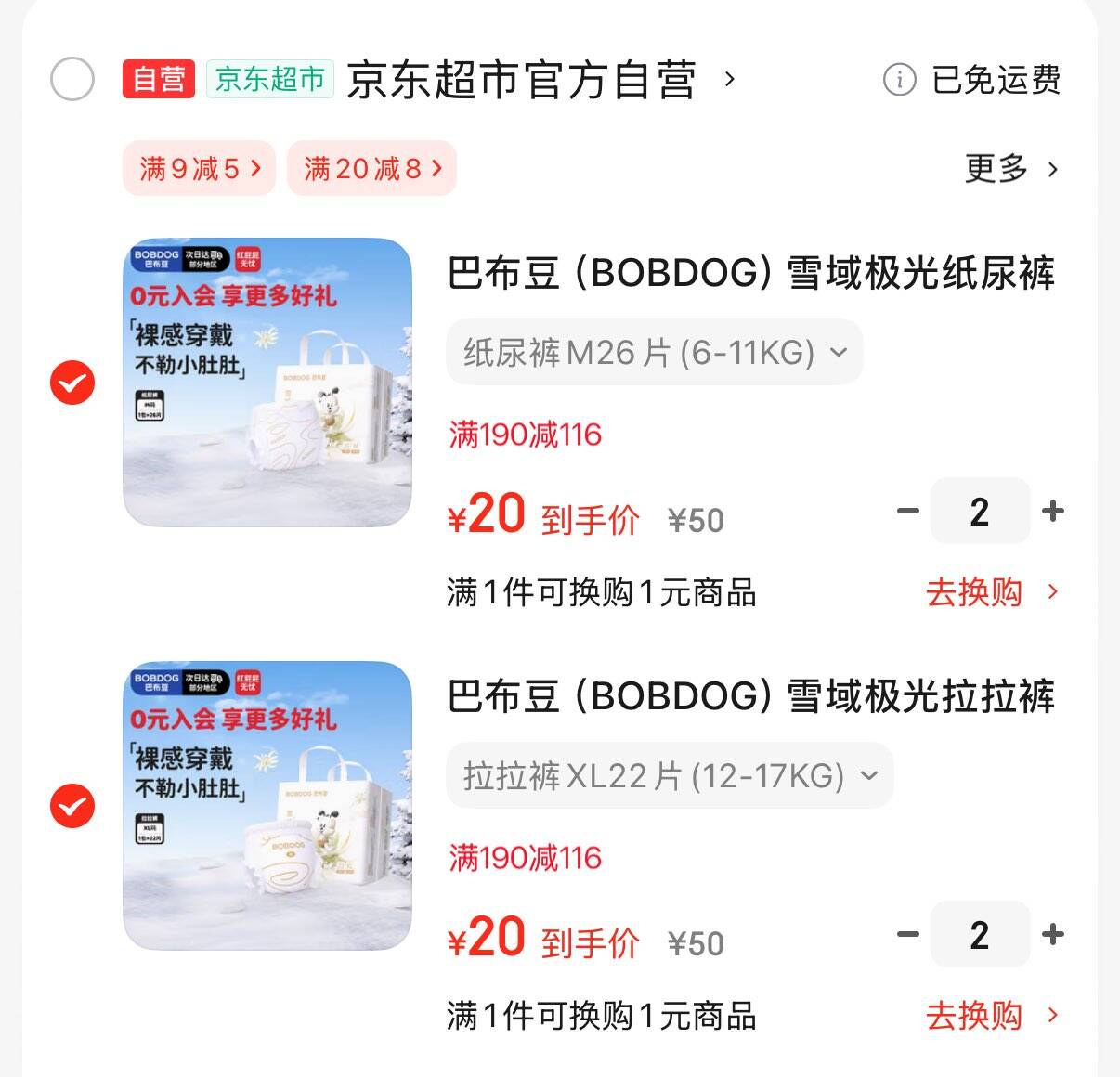Tap 去换购 under 雪域极光纸尿裤
The image size is (1120, 1077).
tap(991, 592)
